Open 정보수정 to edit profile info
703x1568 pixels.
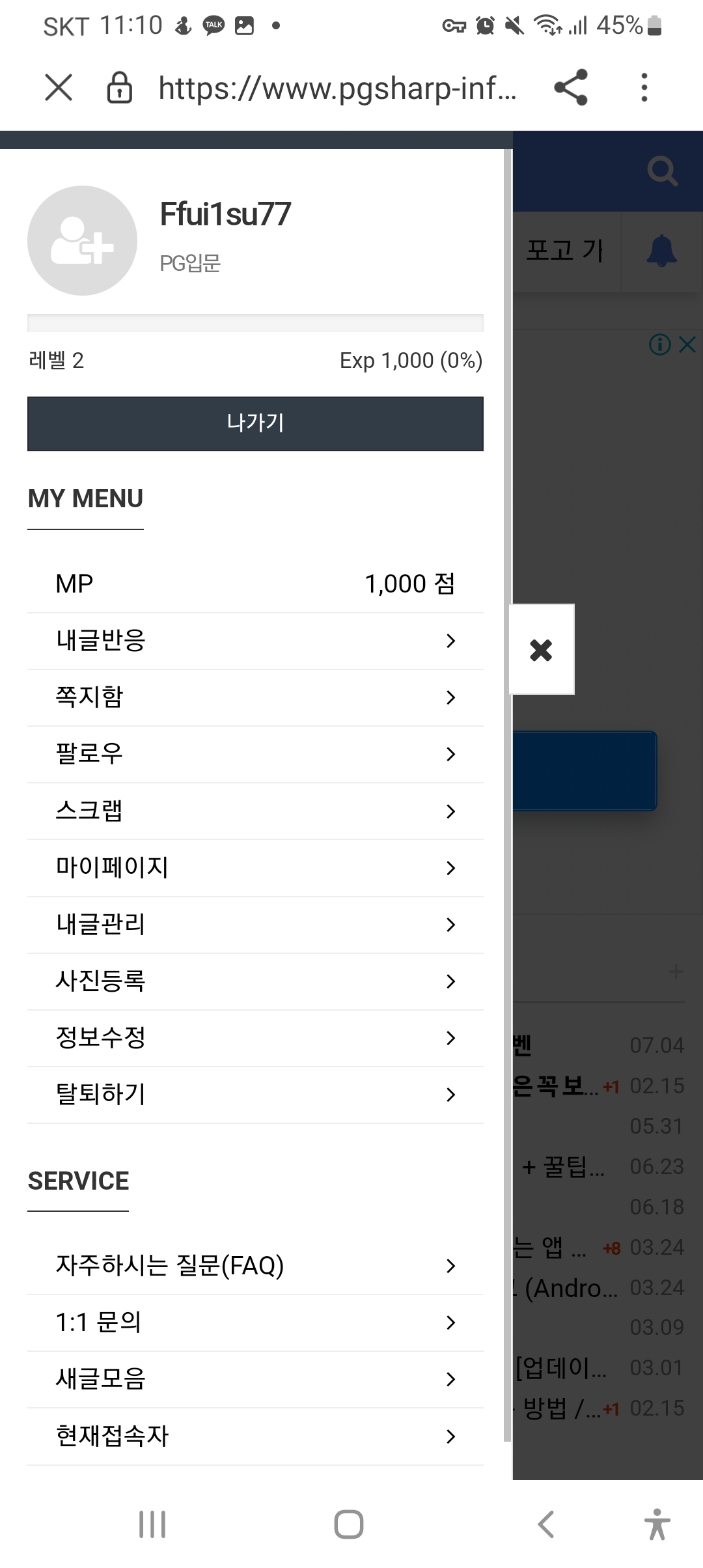[255, 1038]
